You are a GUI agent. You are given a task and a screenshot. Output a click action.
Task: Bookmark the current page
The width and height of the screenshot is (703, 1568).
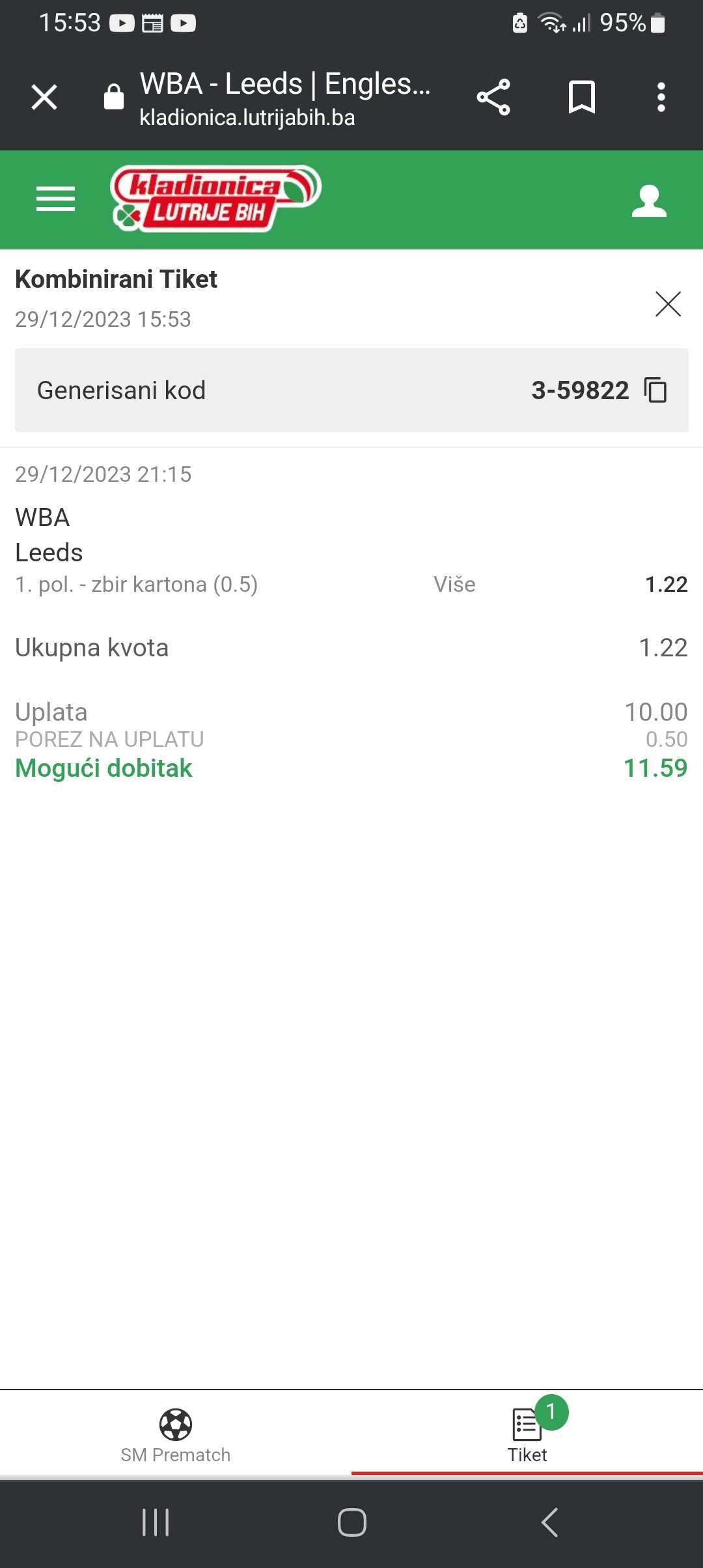coord(582,98)
